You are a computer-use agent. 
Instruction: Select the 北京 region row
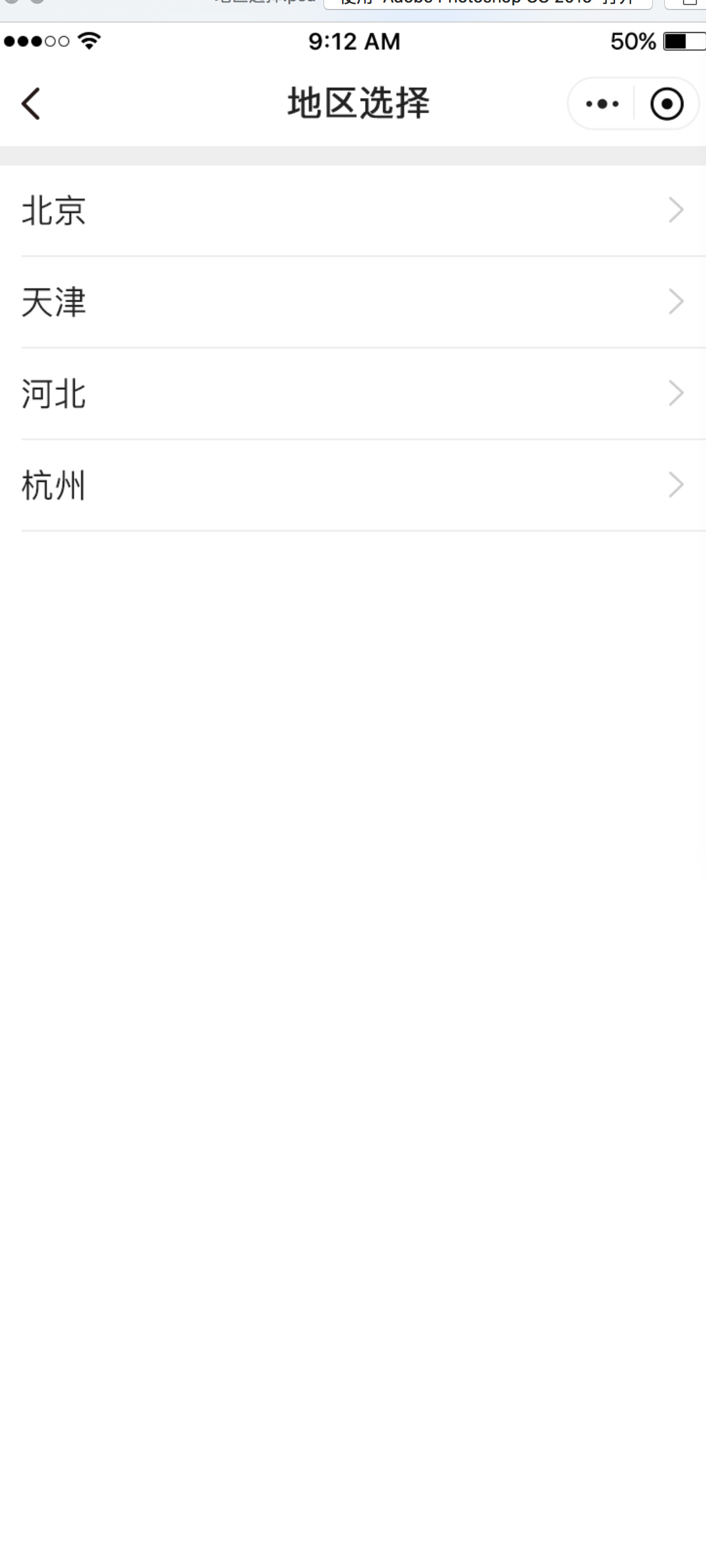click(x=353, y=211)
